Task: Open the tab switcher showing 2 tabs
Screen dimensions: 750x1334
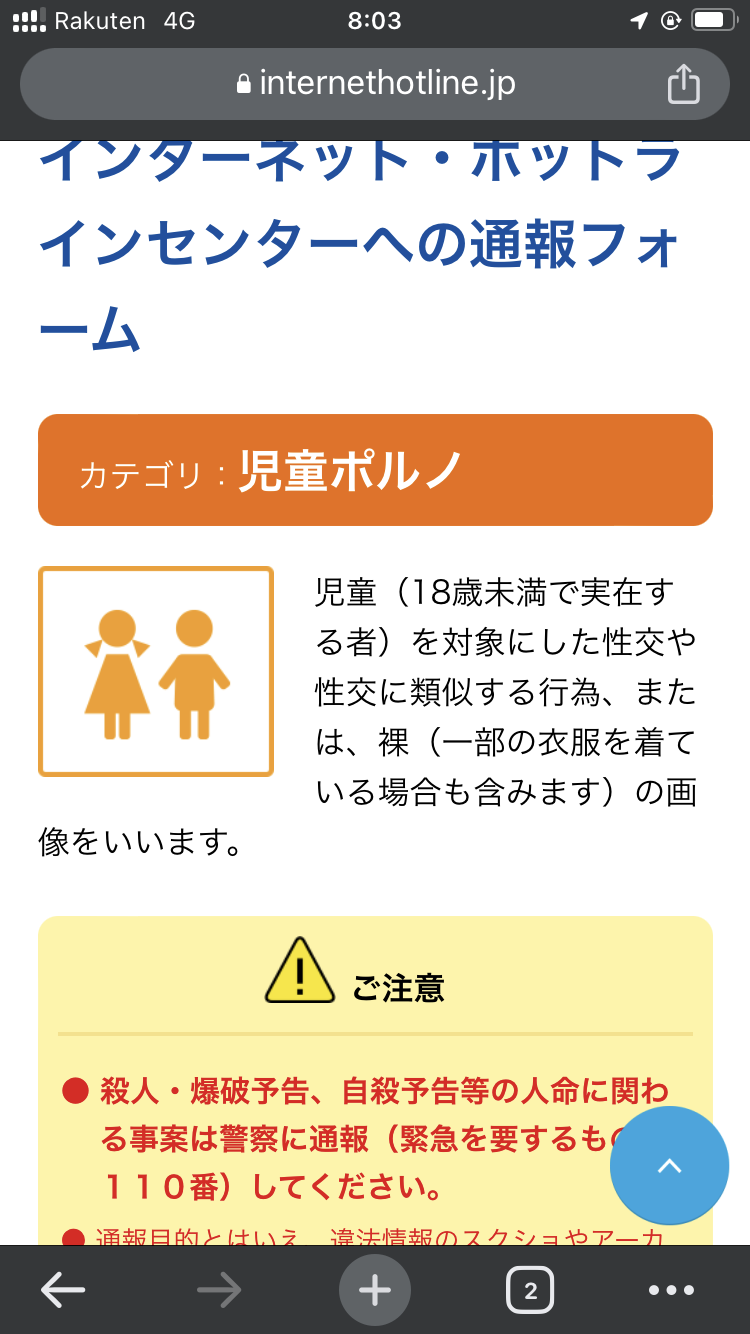Action: tap(530, 1289)
